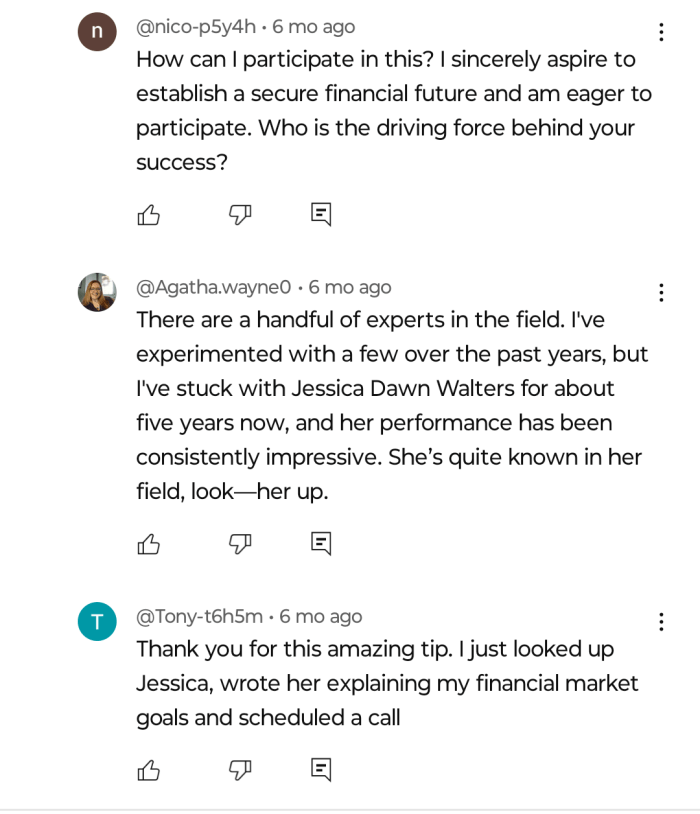View Agatha.wayne0's profile picture

click(x=97, y=292)
